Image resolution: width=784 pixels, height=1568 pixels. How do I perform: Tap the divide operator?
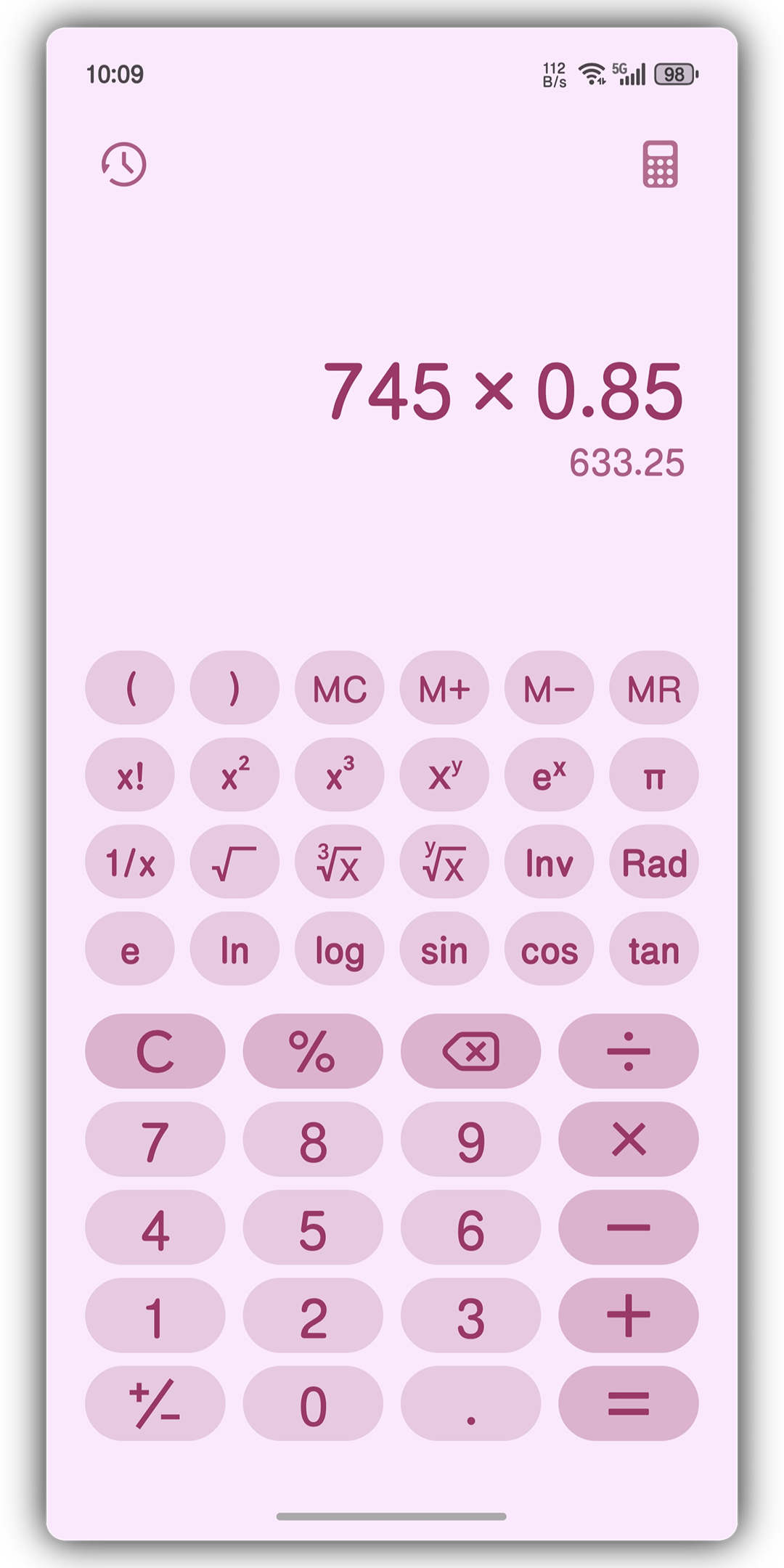pyautogui.click(x=628, y=1050)
